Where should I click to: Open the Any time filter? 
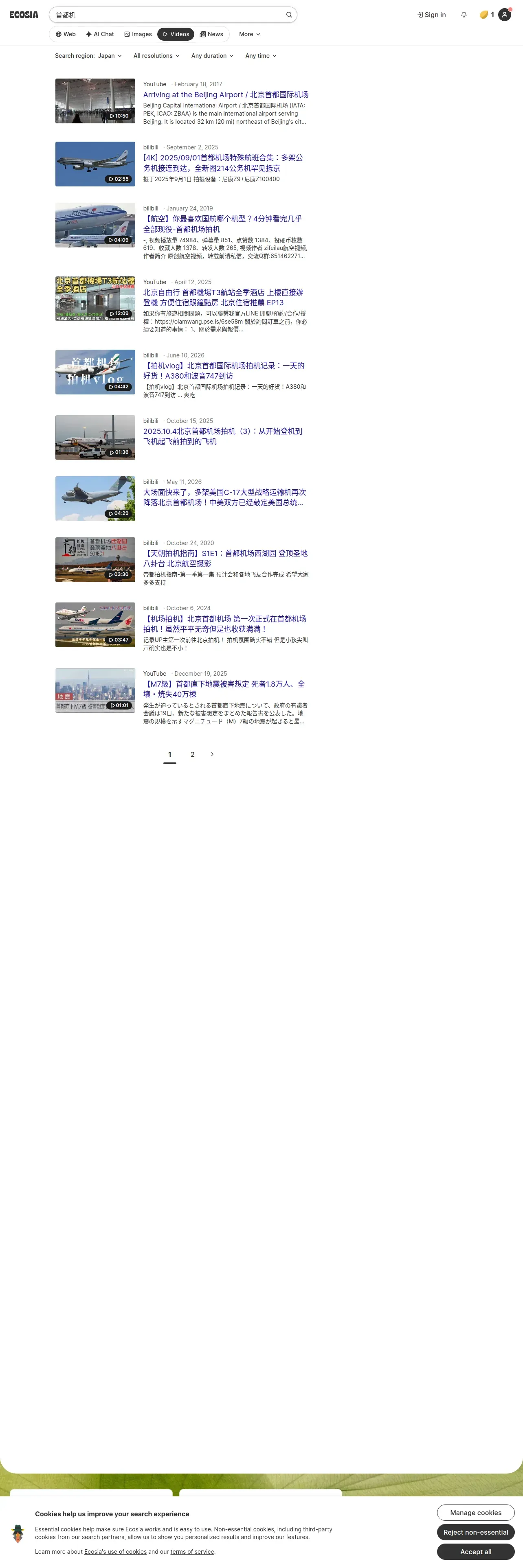tap(261, 56)
